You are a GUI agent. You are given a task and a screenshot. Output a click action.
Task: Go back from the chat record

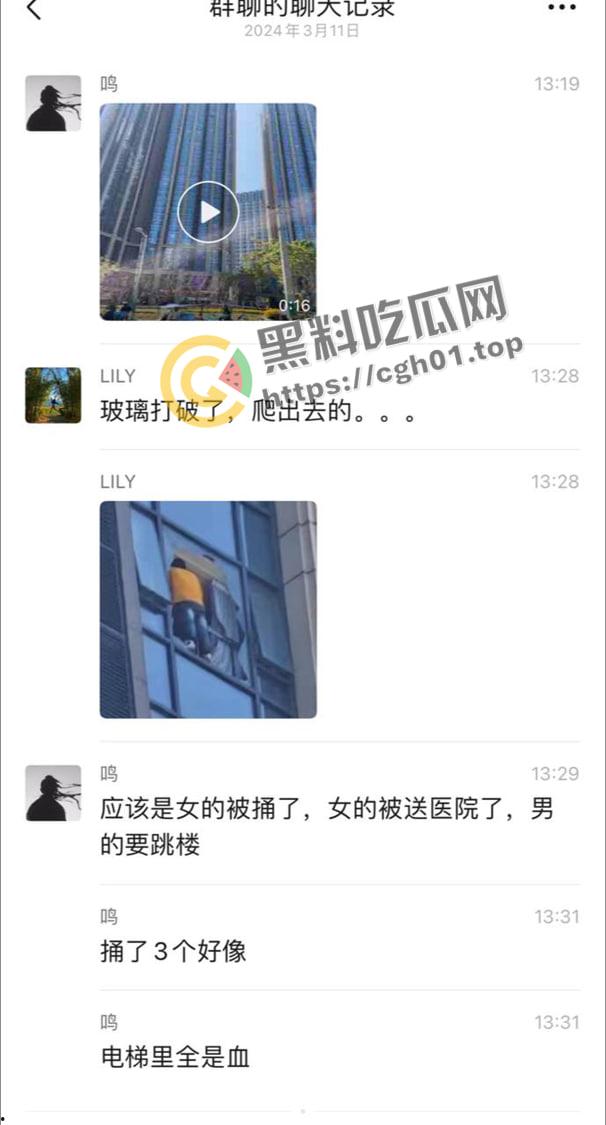tap(34, 10)
